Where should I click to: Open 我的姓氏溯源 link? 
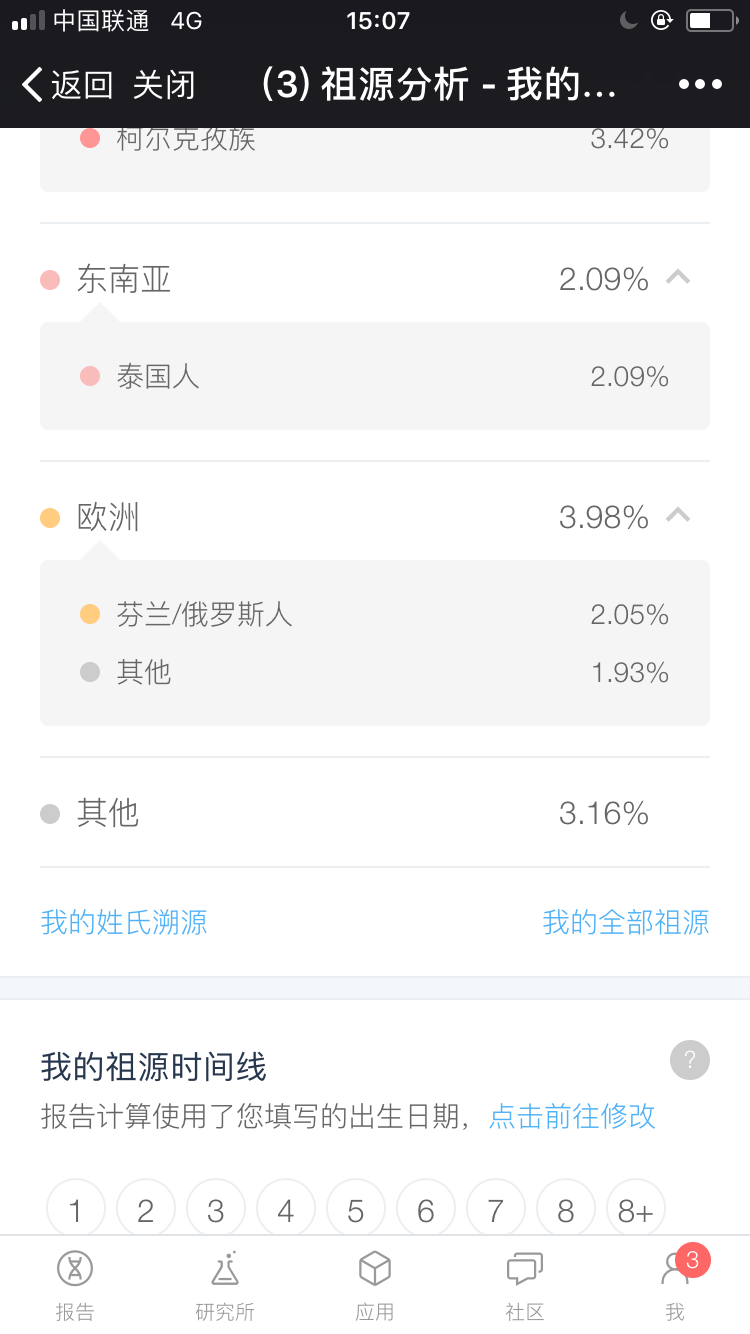(124, 921)
